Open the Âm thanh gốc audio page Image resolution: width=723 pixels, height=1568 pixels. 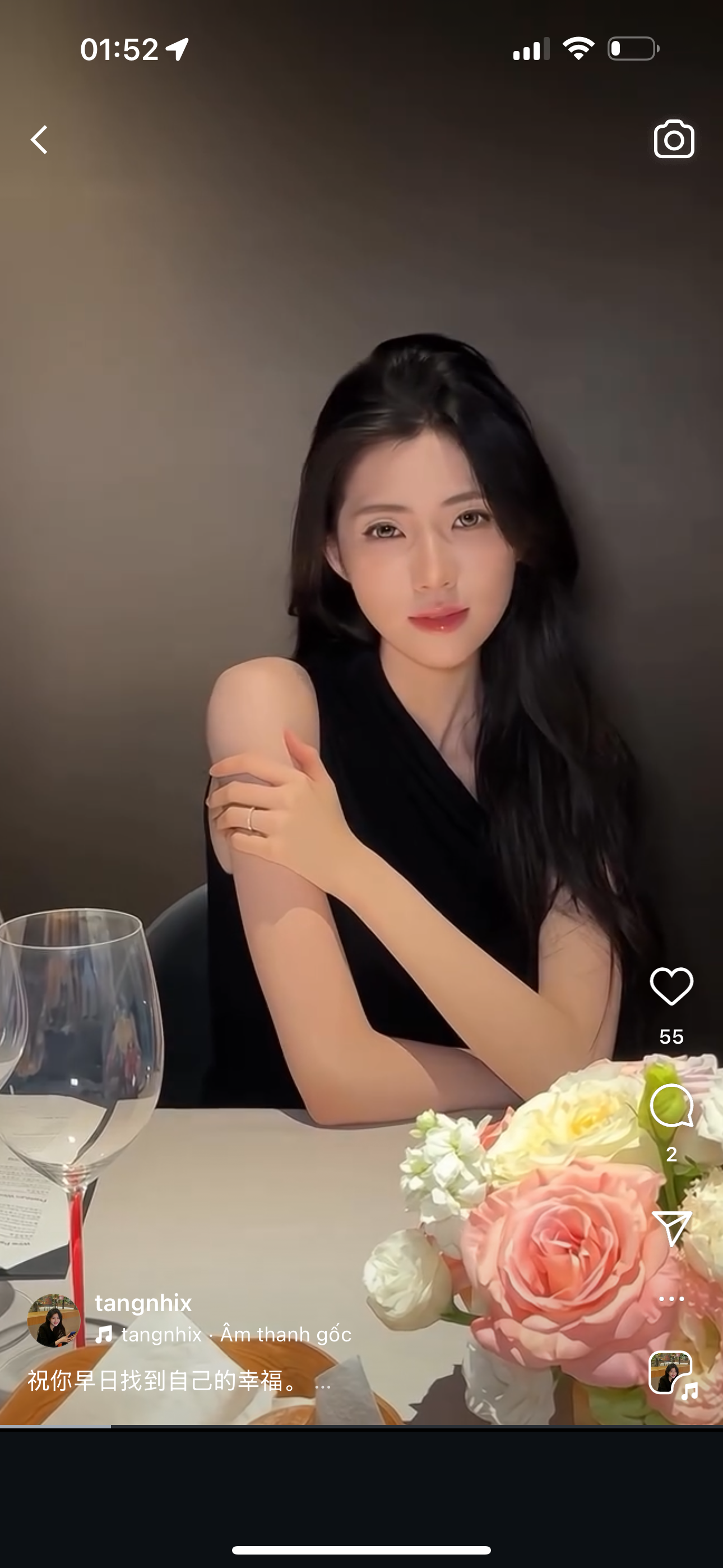click(285, 1334)
